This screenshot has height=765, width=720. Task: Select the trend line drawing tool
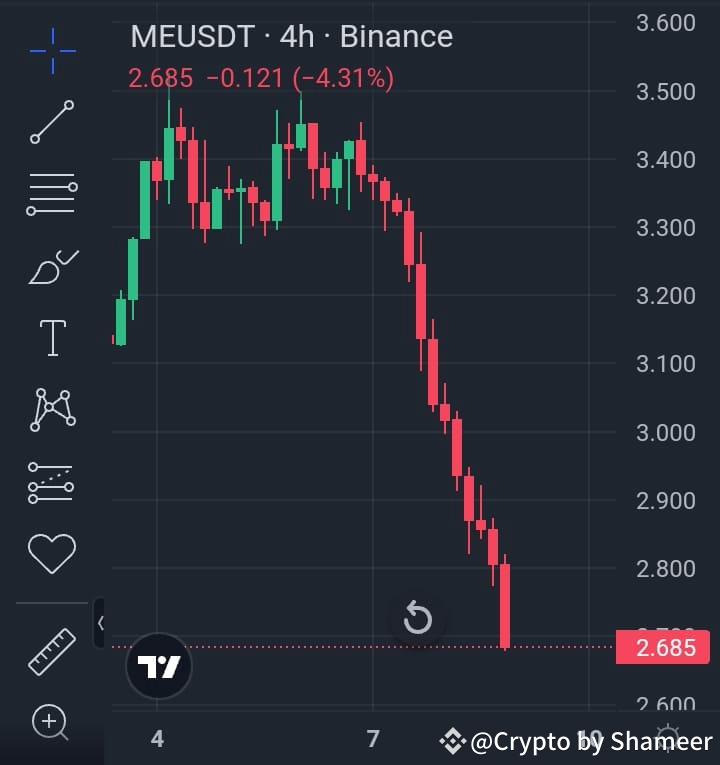52,120
